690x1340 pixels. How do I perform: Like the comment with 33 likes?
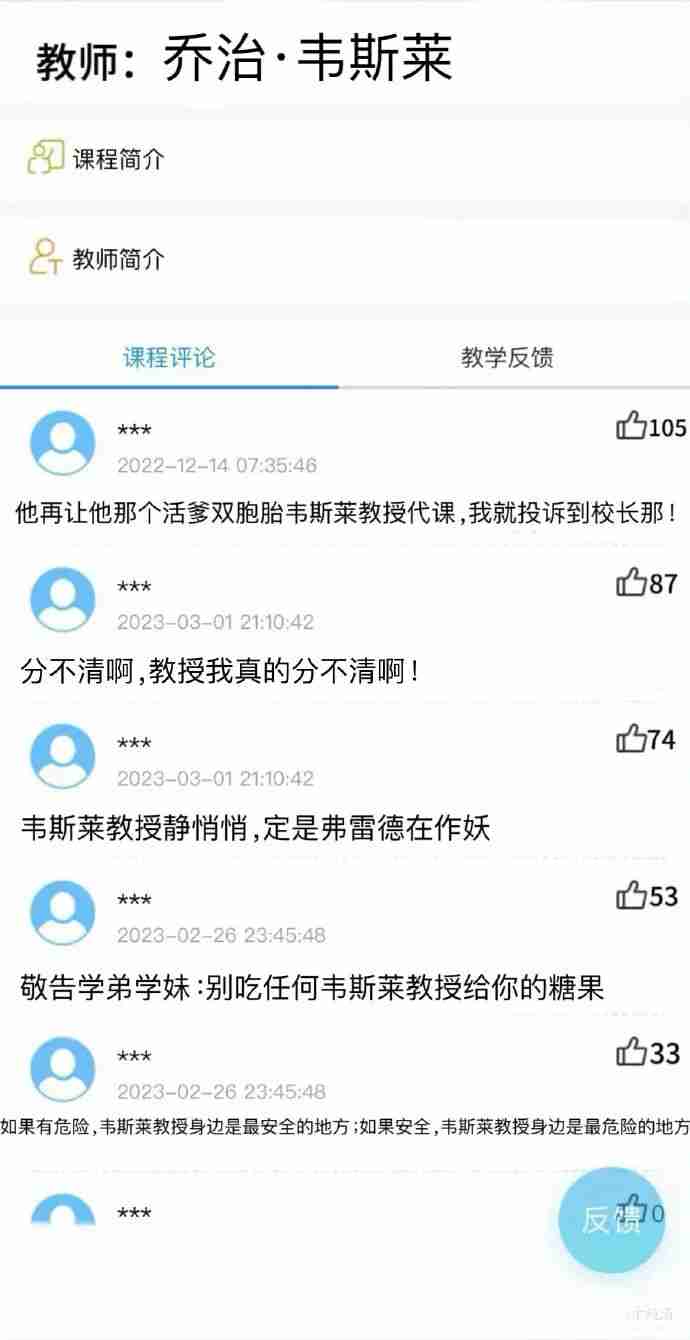631,1053
